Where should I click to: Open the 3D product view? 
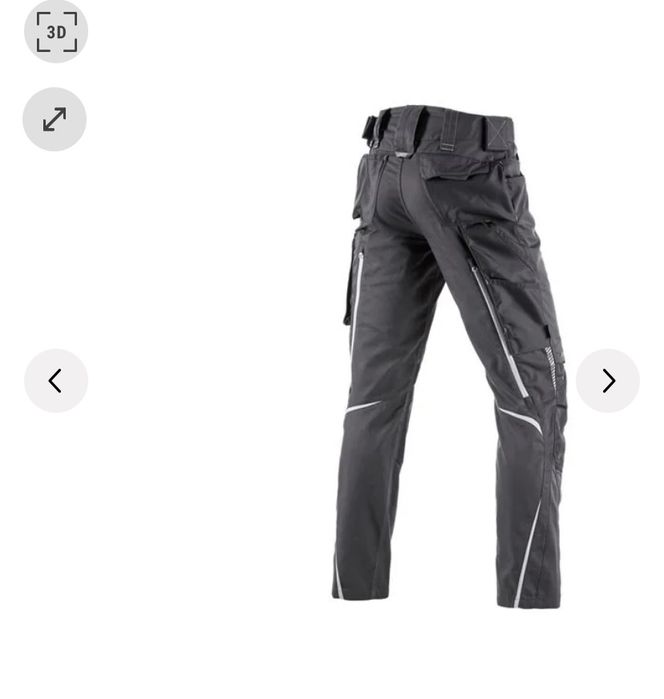pyautogui.click(x=56, y=32)
